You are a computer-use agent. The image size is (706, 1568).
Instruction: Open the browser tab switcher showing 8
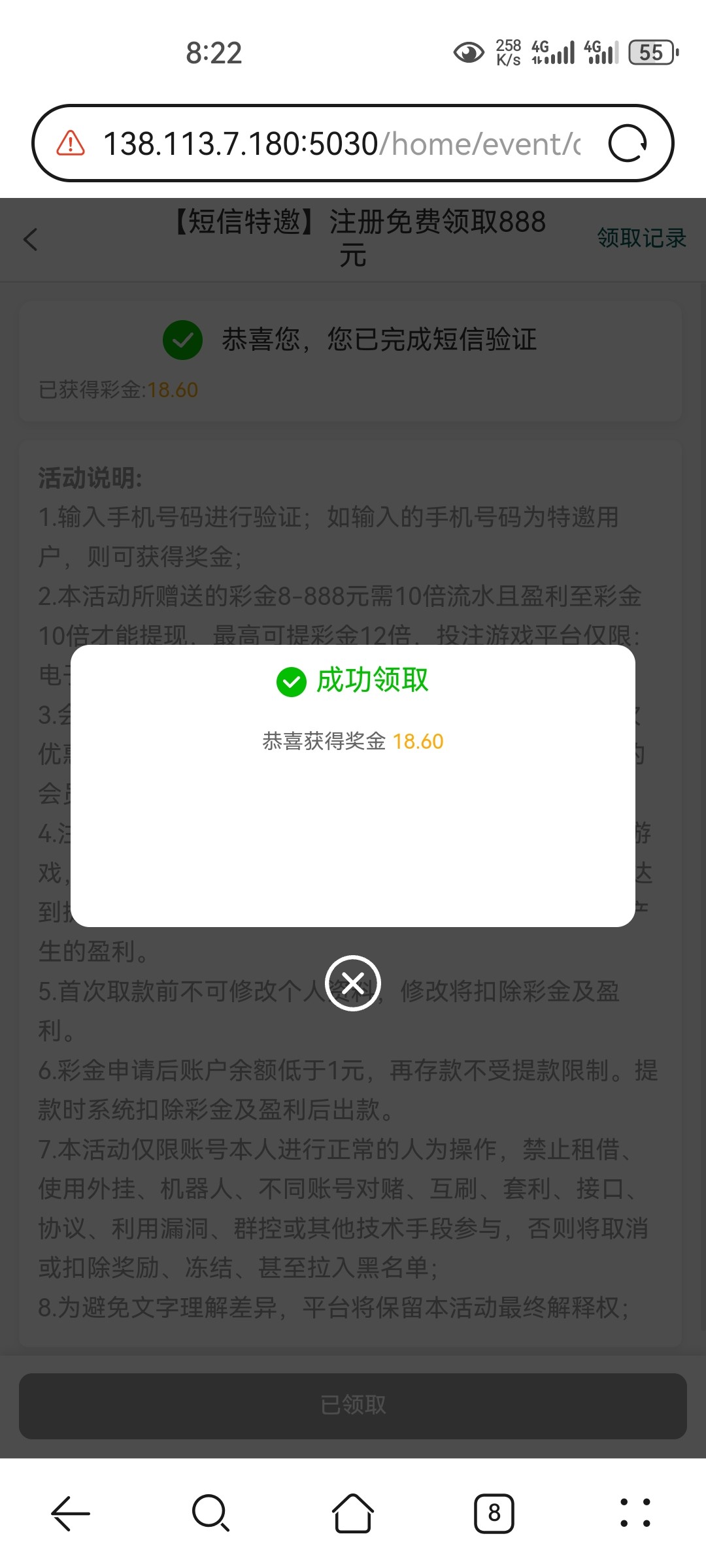click(494, 1512)
